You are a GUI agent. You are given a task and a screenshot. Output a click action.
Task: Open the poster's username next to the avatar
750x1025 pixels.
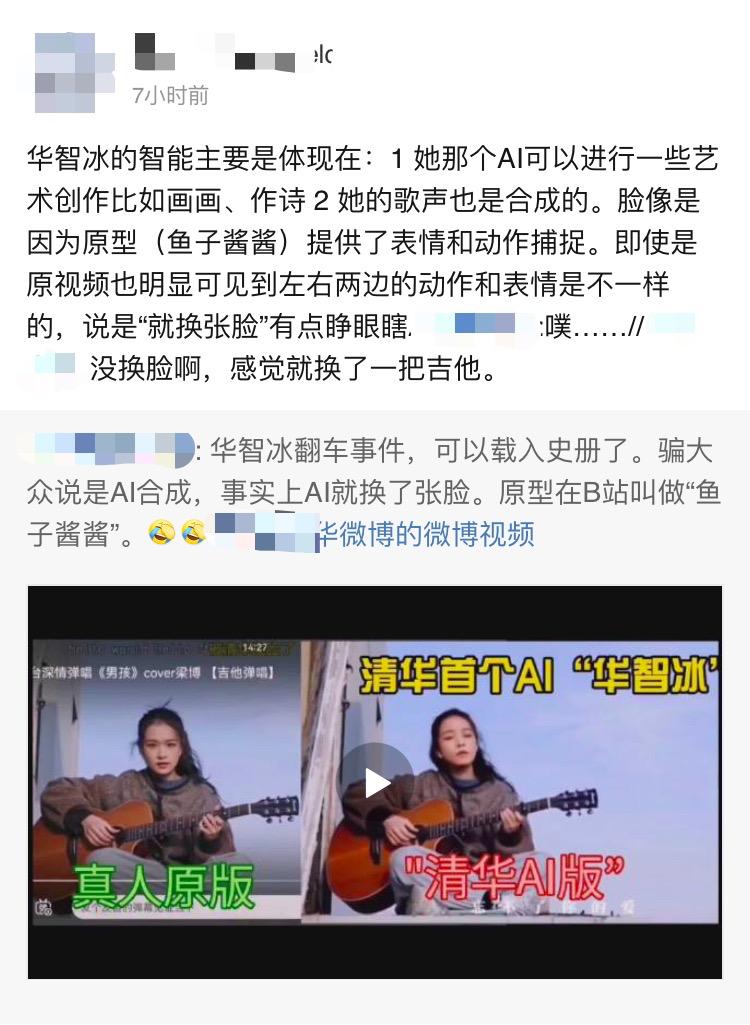point(232,54)
